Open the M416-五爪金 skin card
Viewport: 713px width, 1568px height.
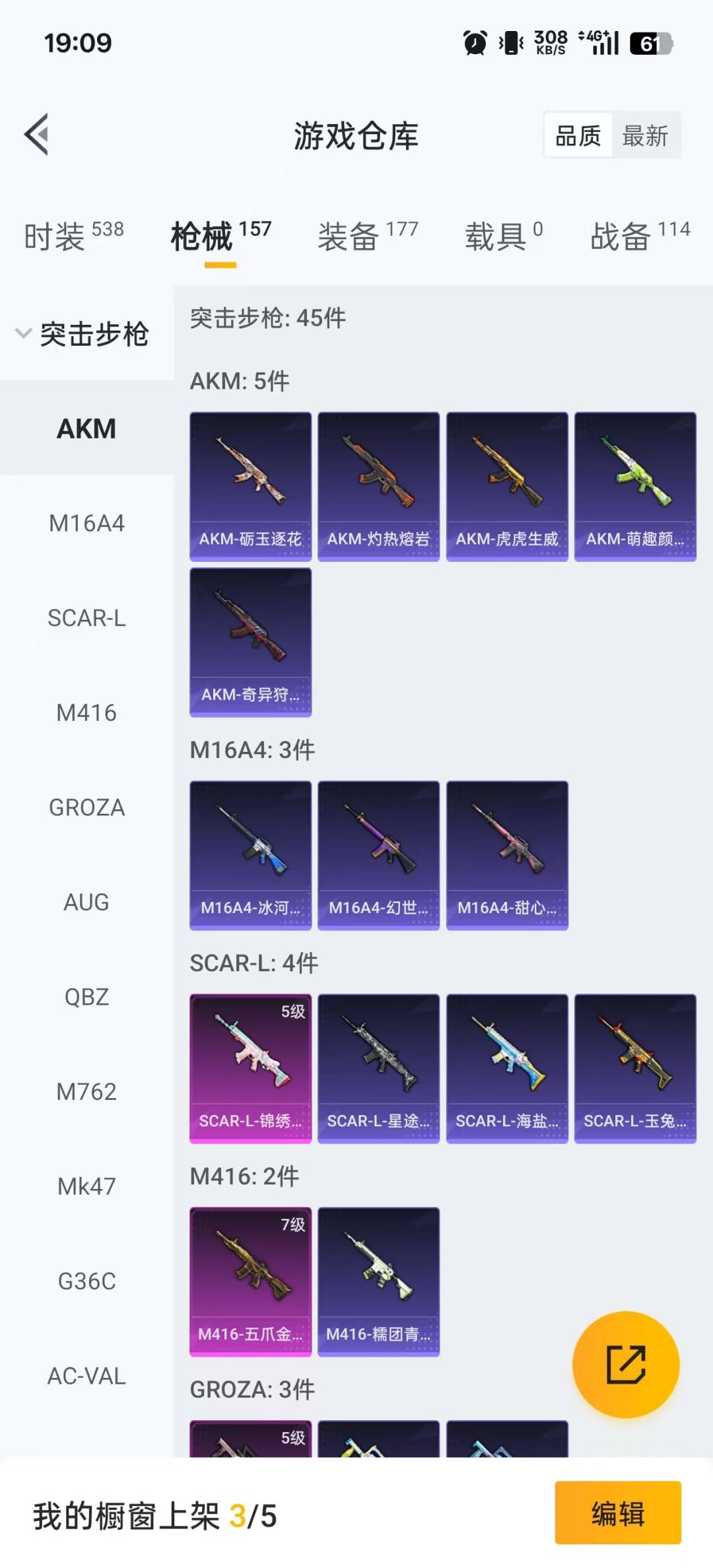tap(250, 1282)
